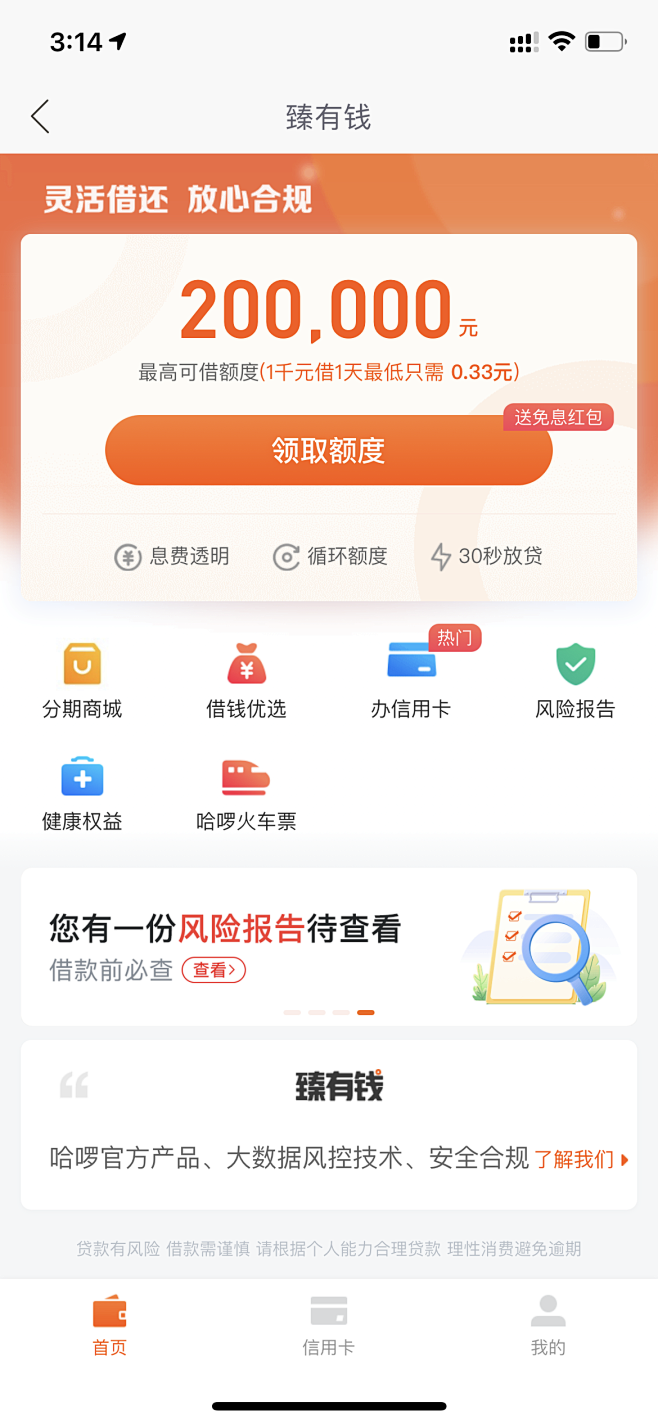Open 分期商城 shortcut

tap(82, 681)
